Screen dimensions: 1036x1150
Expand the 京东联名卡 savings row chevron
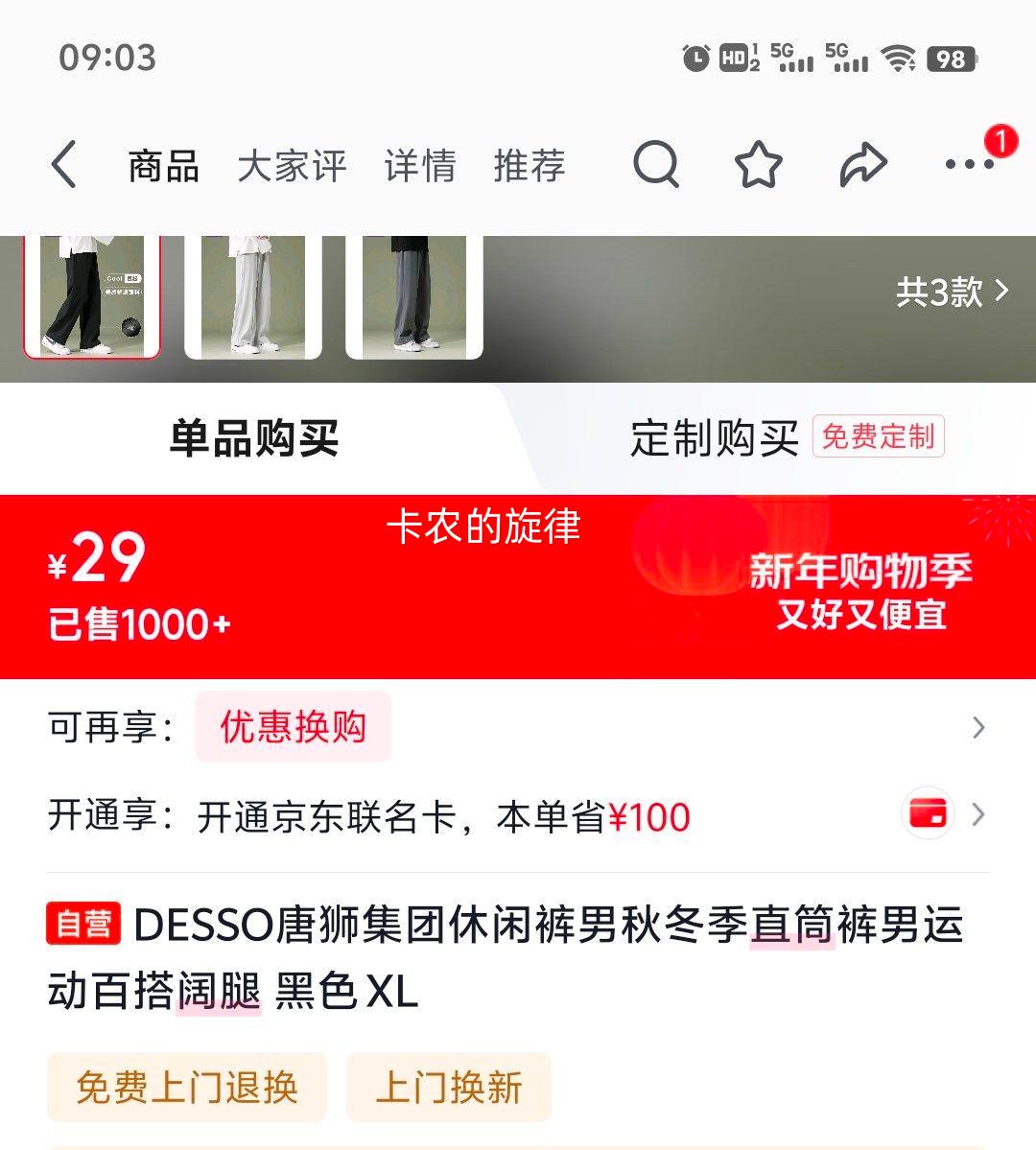click(x=977, y=813)
